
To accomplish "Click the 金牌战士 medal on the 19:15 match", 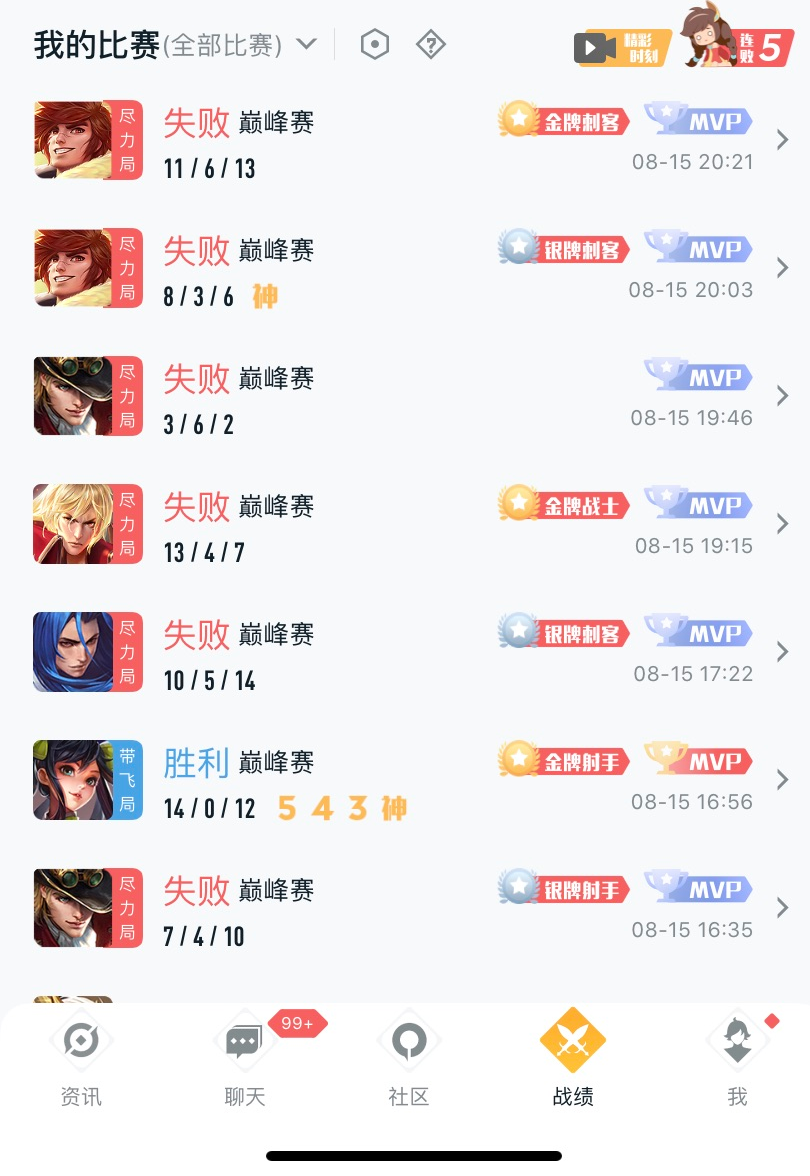I will (x=564, y=504).
